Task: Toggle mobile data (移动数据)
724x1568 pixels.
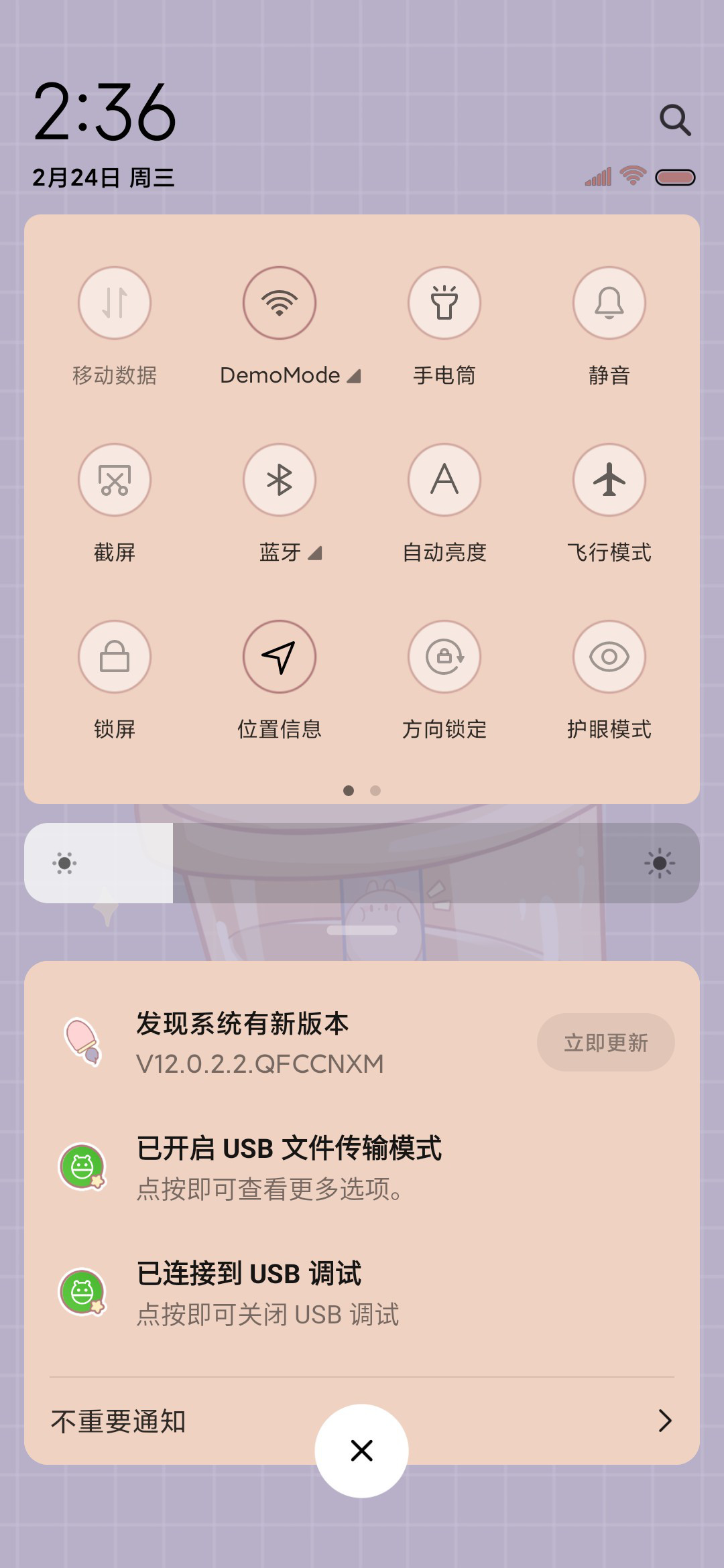Action: (115, 303)
